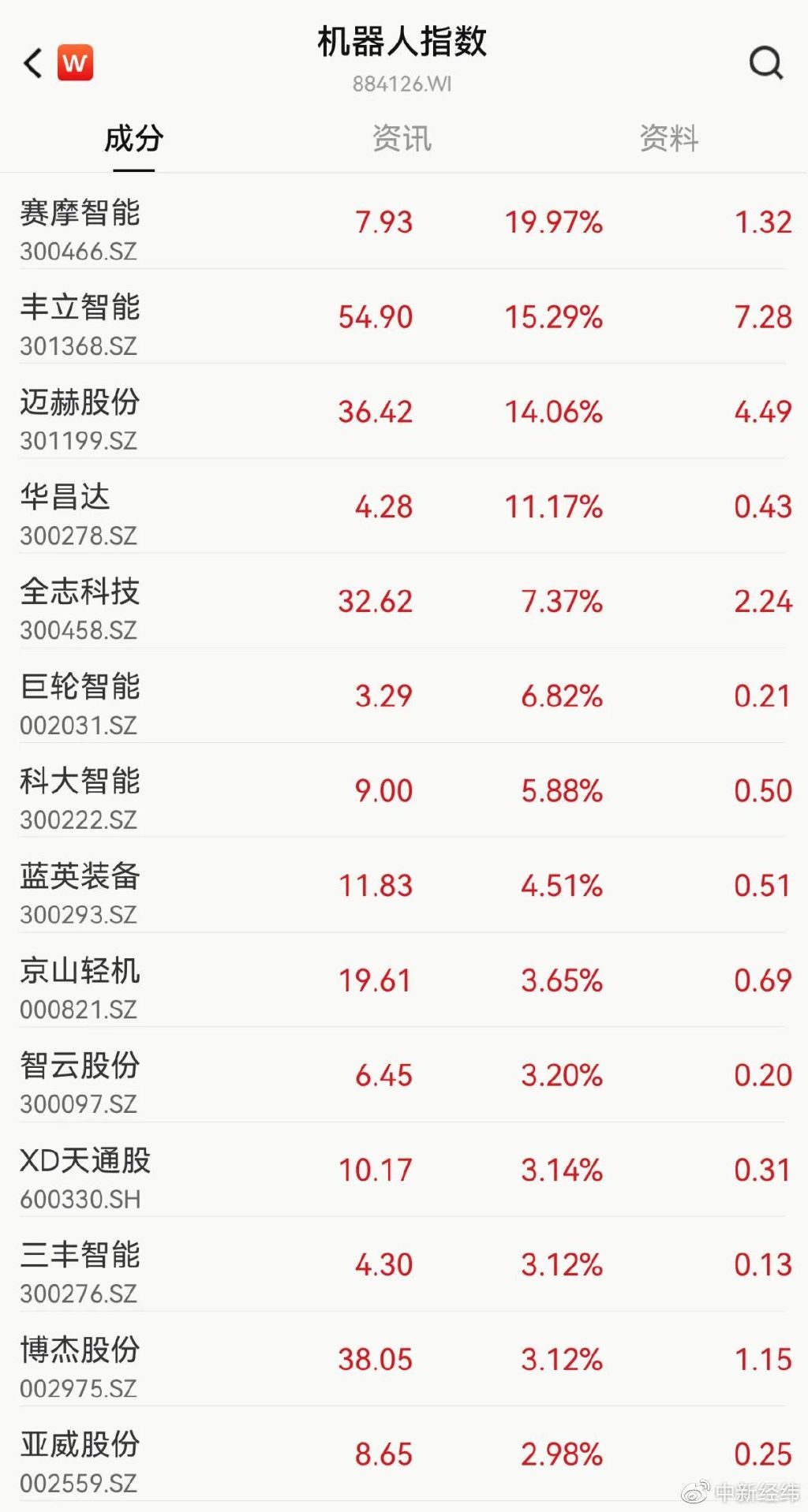The image size is (808, 1512).
Task: Open the 博杰股份 row
Action: pyautogui.click(x=404, y=1359)
